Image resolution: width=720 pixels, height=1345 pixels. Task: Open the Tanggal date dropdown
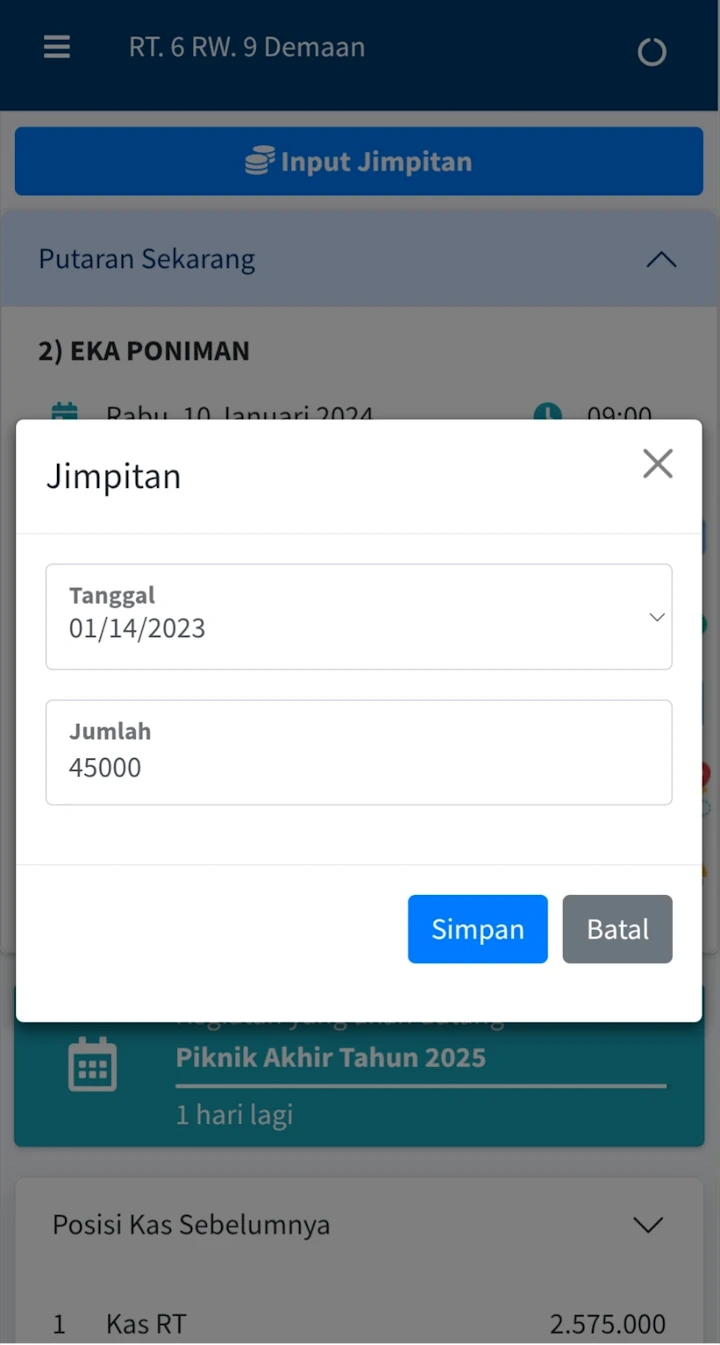coord(358,617)
